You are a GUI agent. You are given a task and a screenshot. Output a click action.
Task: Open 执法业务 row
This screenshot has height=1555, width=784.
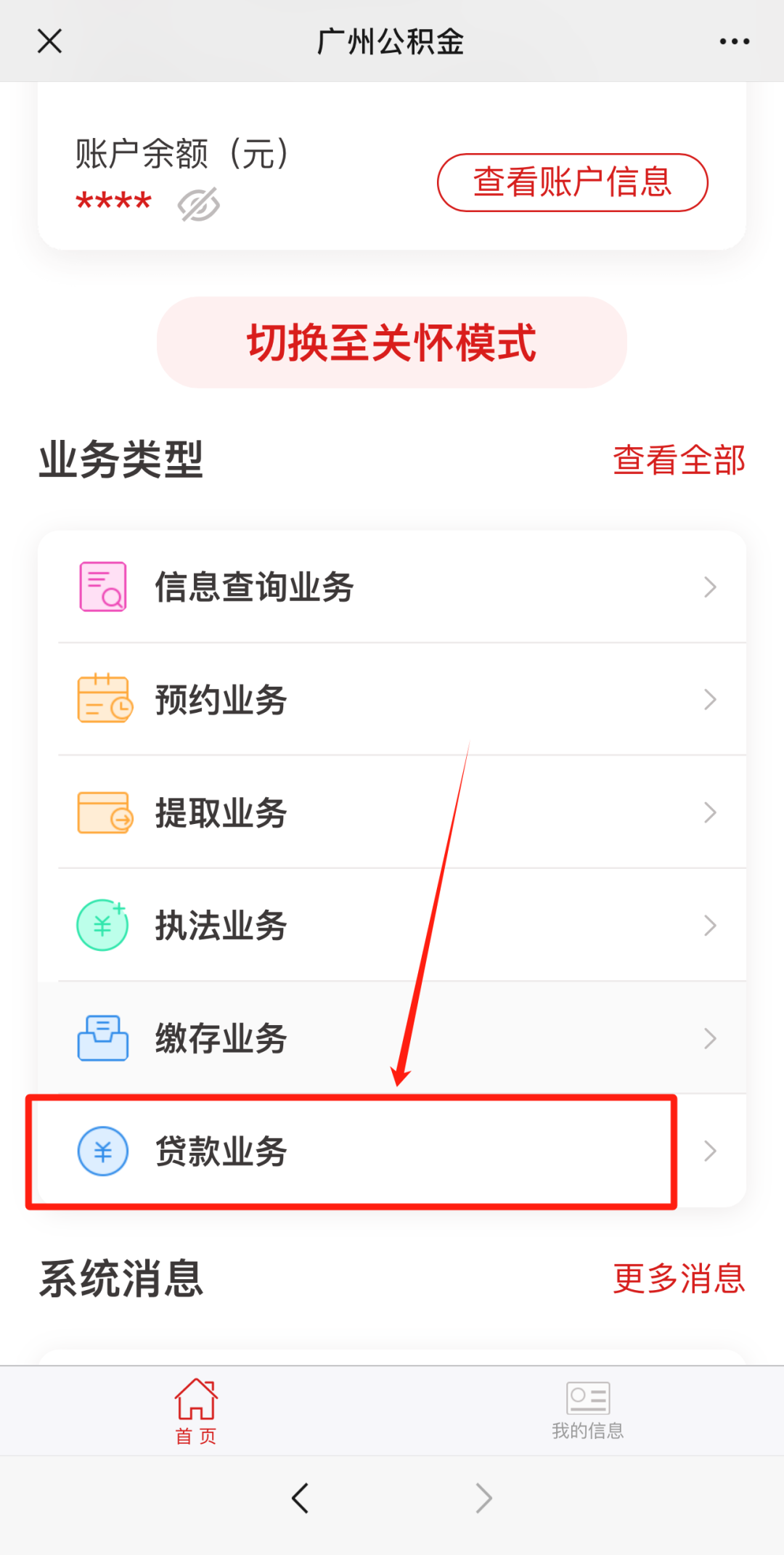point(392,925)
